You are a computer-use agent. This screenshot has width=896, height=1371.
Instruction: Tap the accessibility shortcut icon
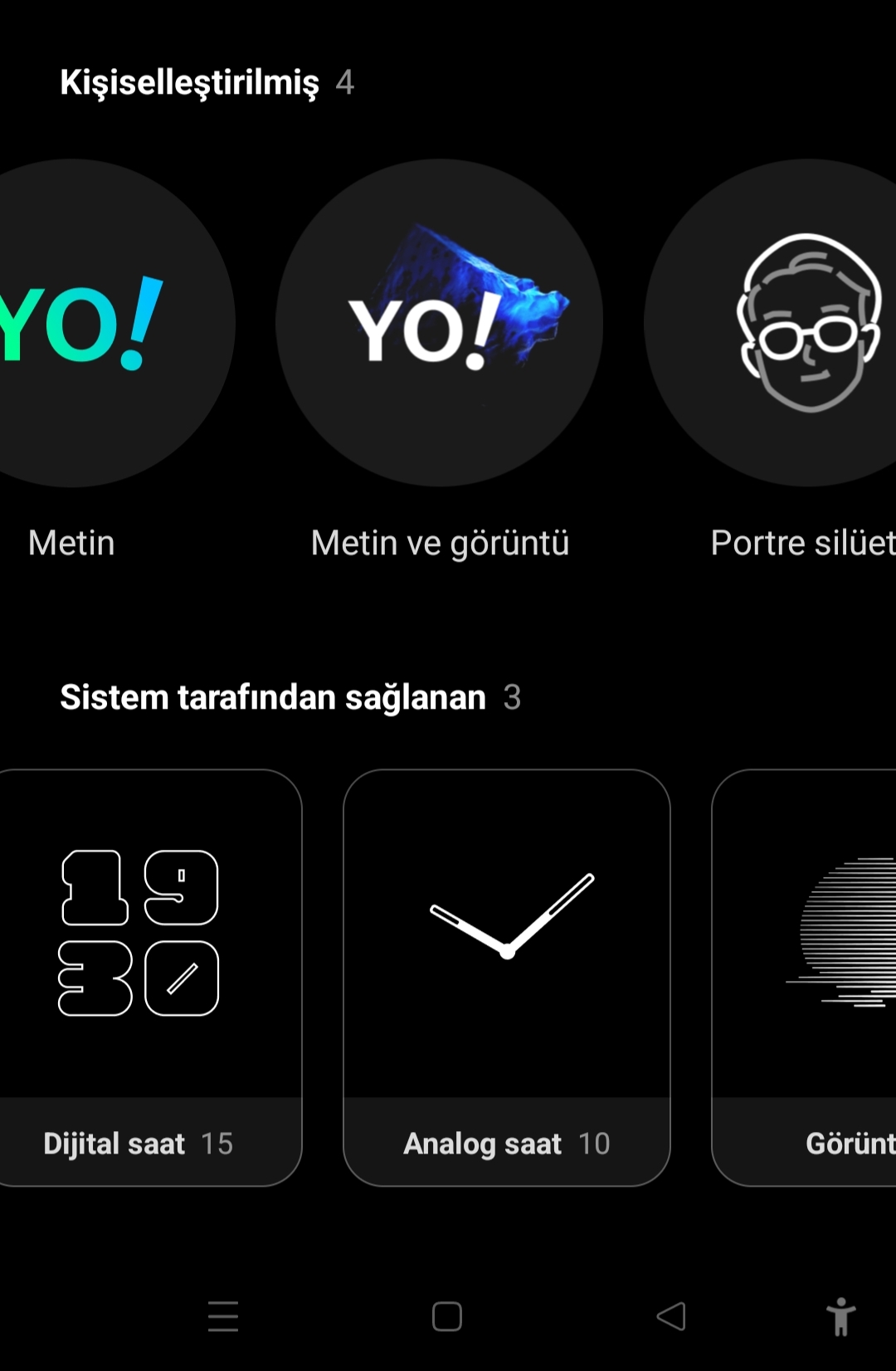840,1316
